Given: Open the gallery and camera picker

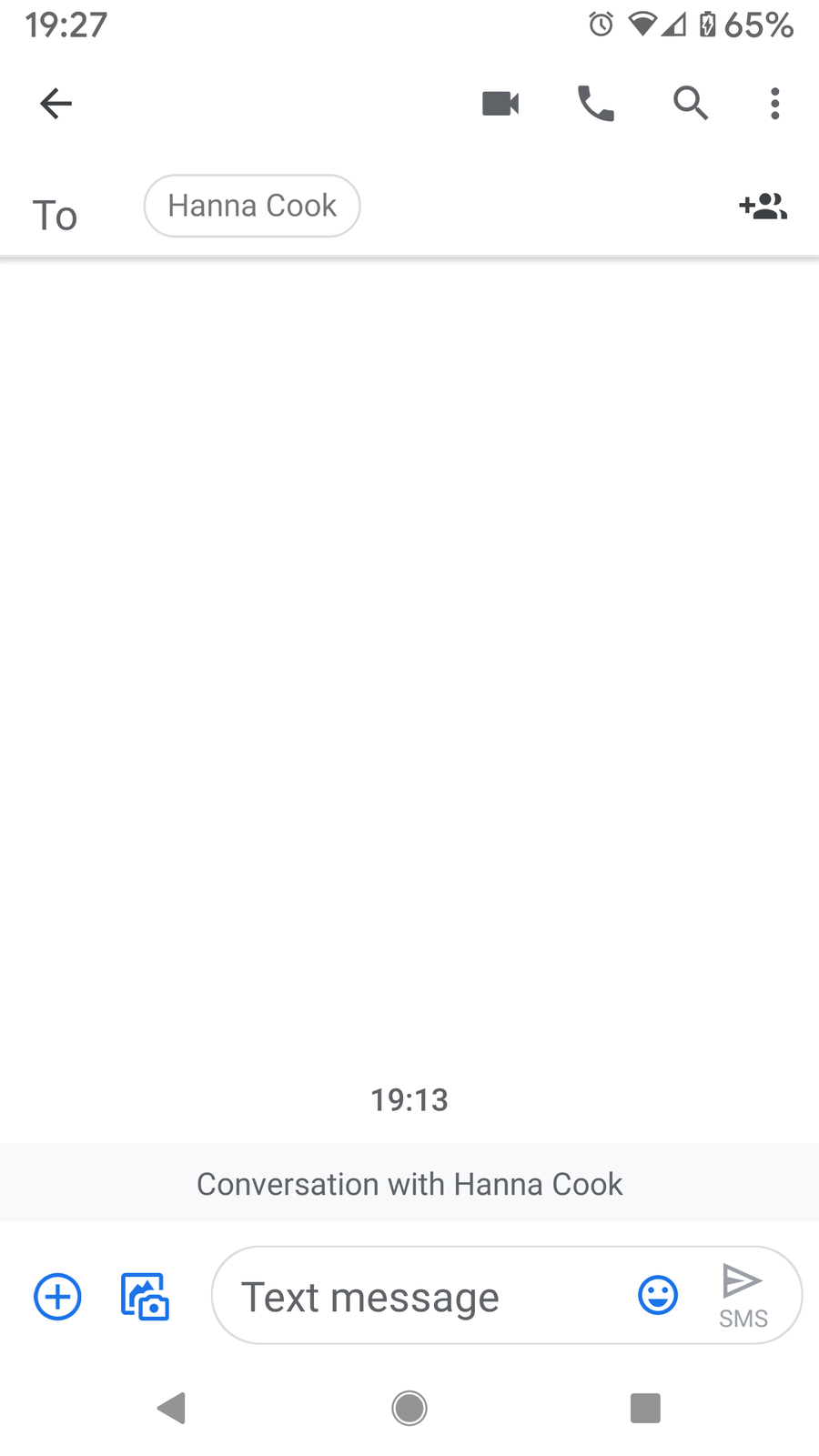Looking at the screenshot, I should [x=146, y=1296].
